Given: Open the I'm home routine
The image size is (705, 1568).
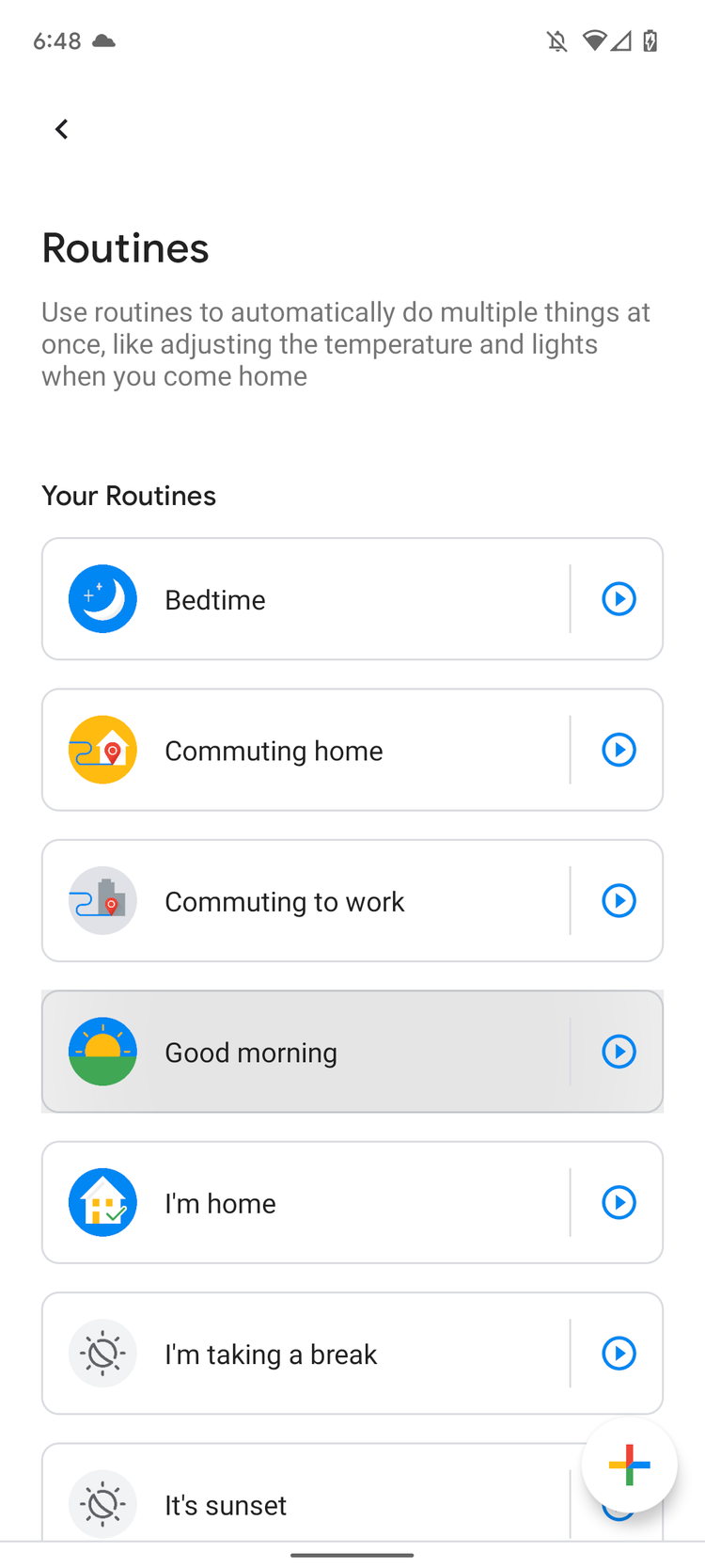Looking at the screenshot, I should tap(305, 1202).
